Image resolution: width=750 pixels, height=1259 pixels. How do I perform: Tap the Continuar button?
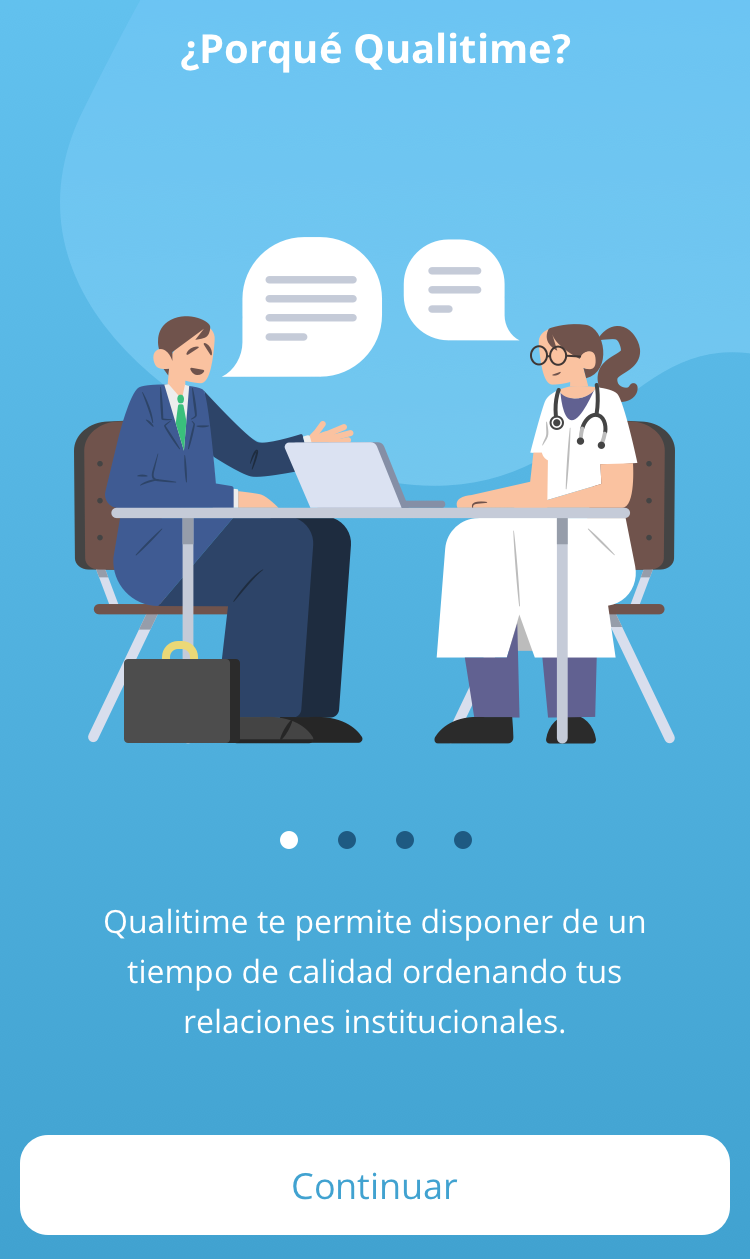pyautogui.click(x=375, y=1185)
